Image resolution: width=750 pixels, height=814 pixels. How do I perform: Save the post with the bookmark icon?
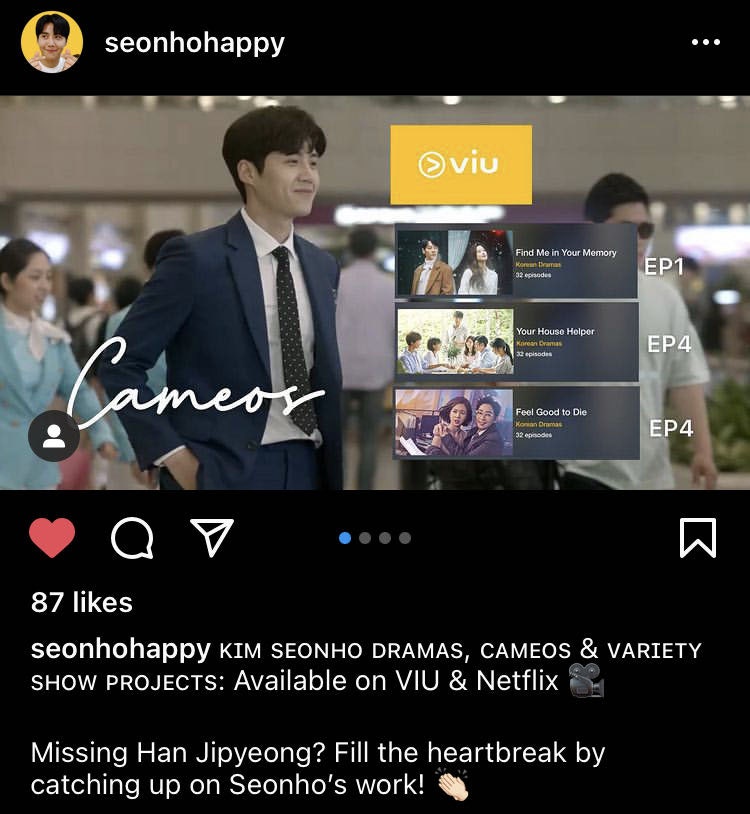point(697,538)
